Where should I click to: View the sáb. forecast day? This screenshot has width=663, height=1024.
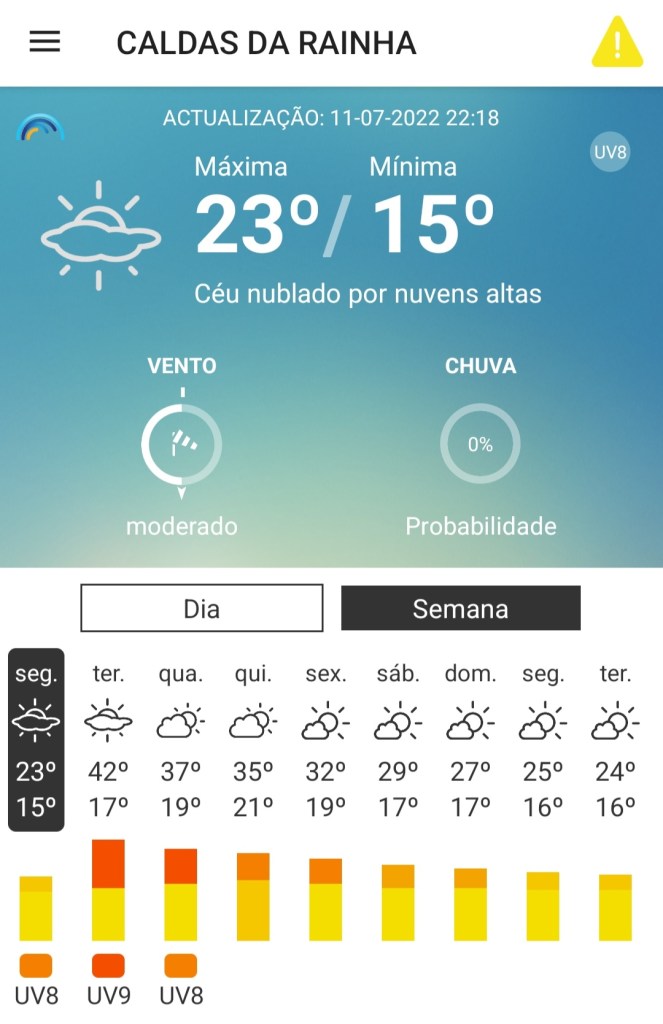(398, 739)
